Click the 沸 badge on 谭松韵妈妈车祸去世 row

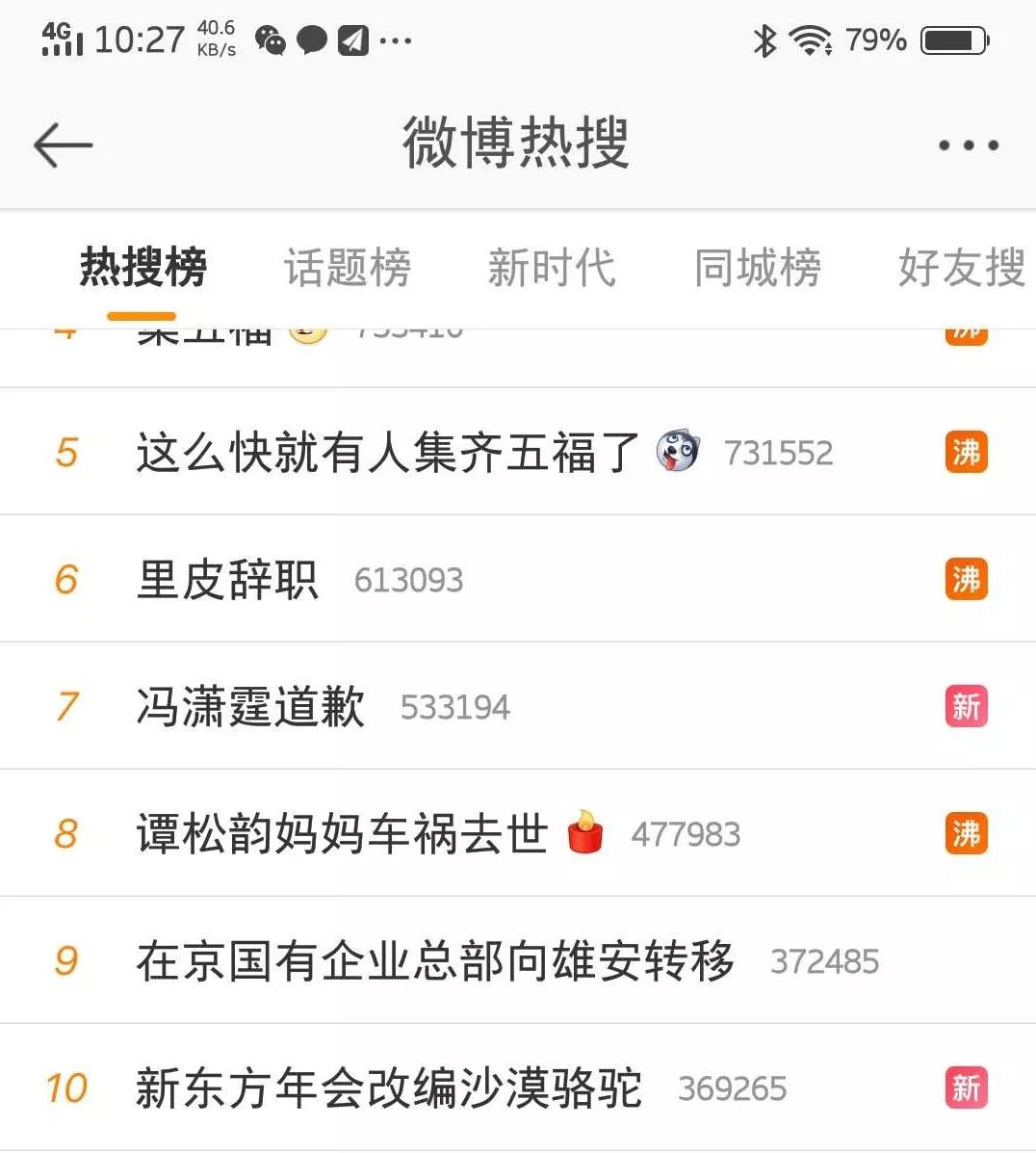click(x=967, y=834)
